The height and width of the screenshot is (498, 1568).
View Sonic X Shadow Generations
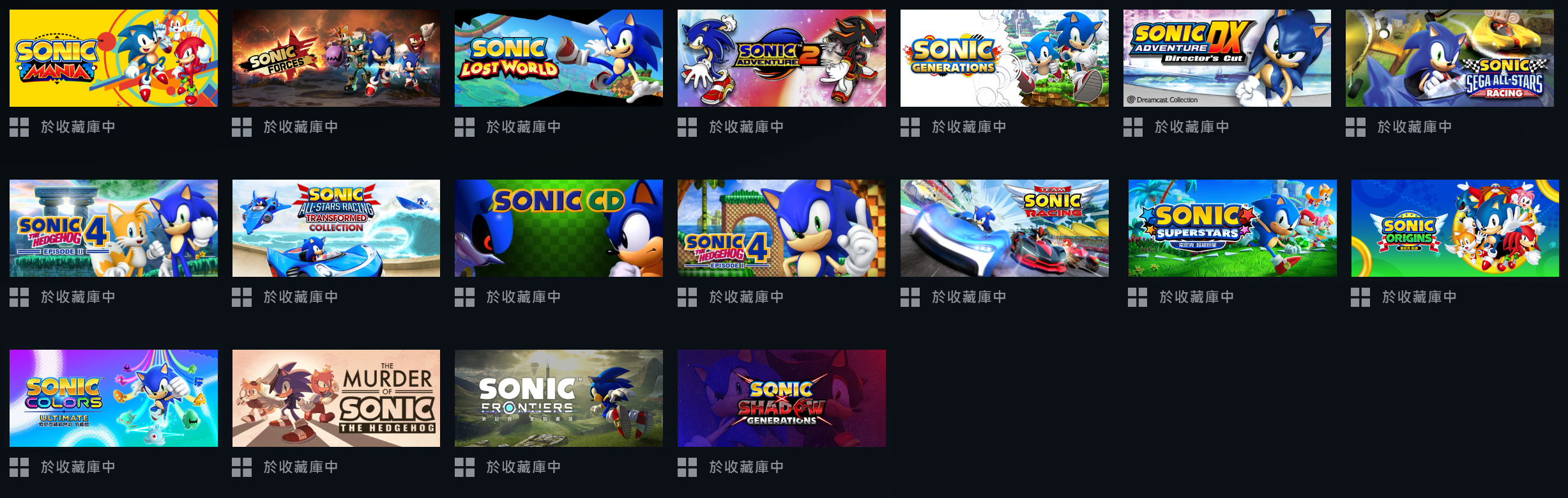coord(782,398)
